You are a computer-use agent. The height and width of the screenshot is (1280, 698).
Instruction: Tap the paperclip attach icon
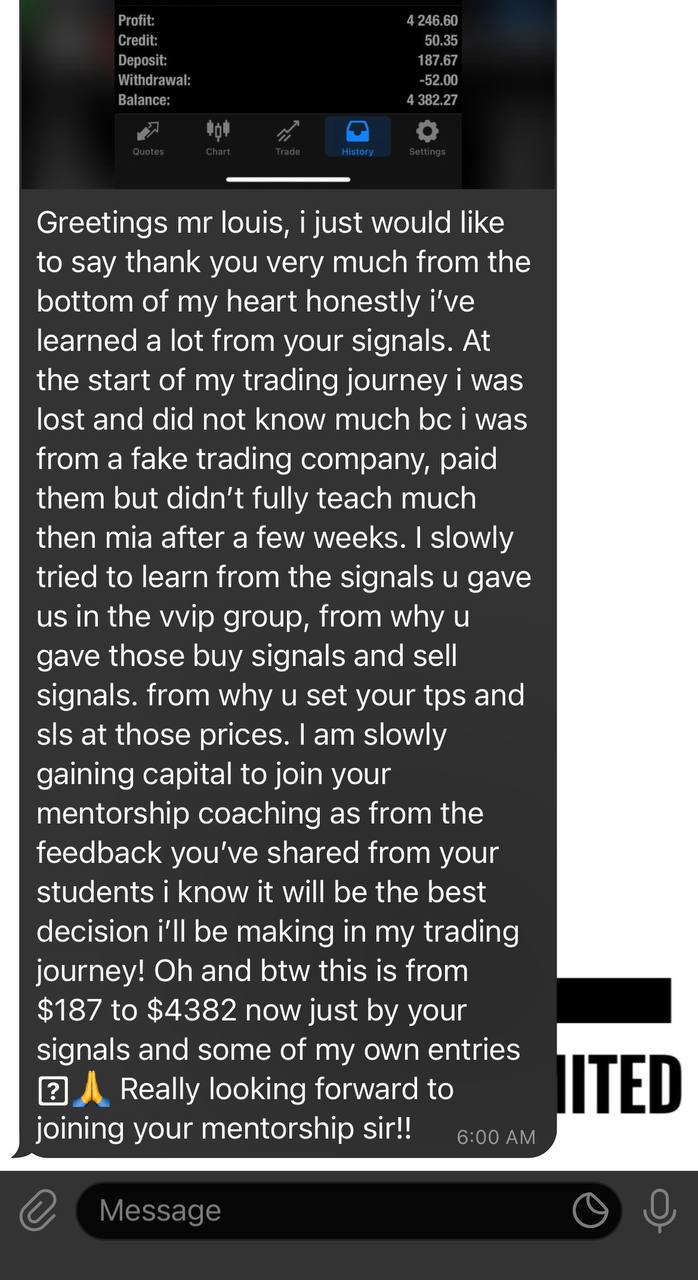[38, 1212]
